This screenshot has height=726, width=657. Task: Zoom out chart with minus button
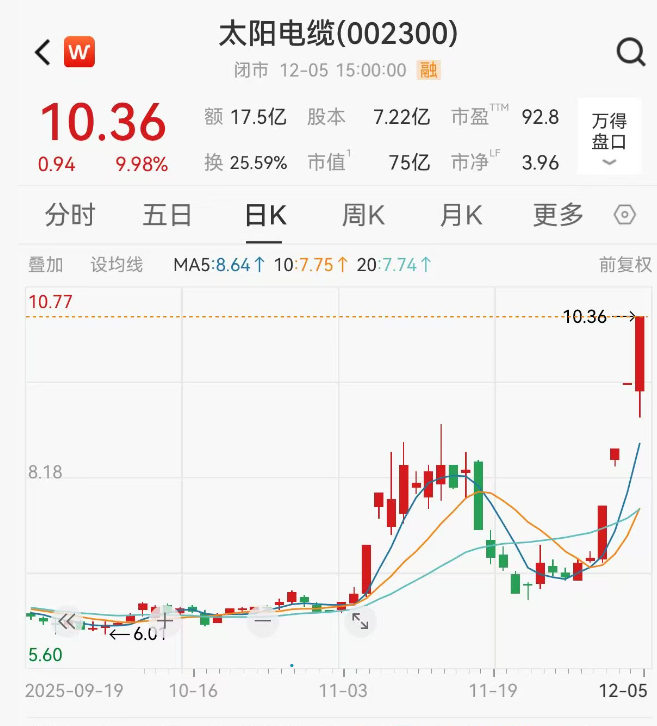pyautogui.click(x=262, y=621)
